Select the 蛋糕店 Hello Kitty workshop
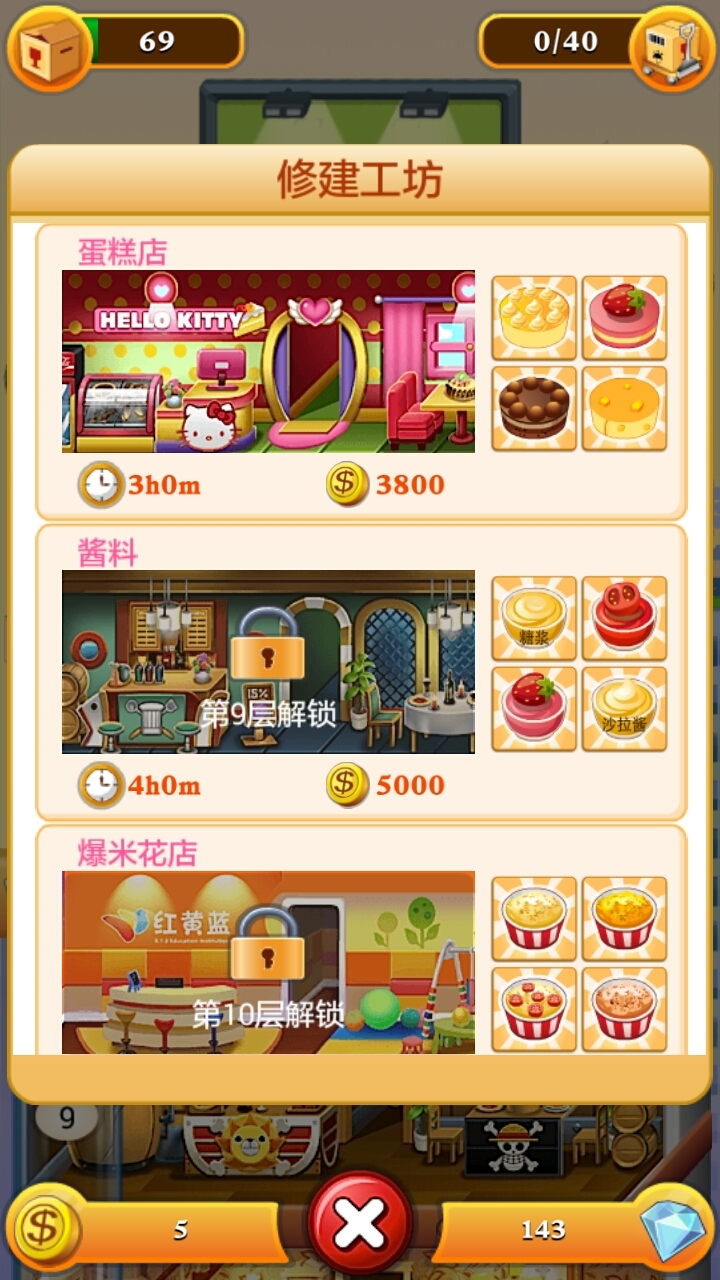The image size is (720, 1280). [x=268, y=362]
